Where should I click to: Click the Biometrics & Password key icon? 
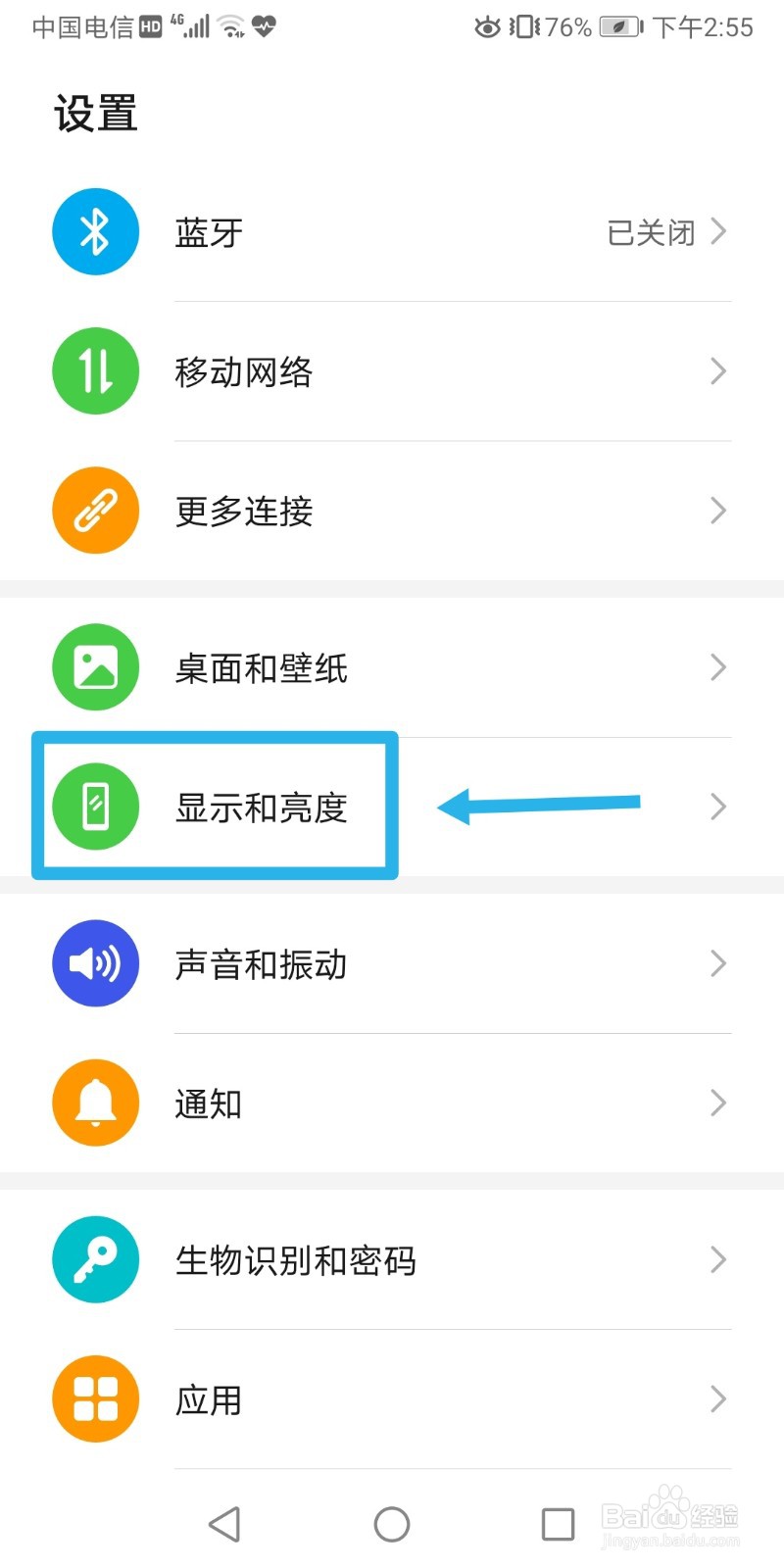[94, 1259]
